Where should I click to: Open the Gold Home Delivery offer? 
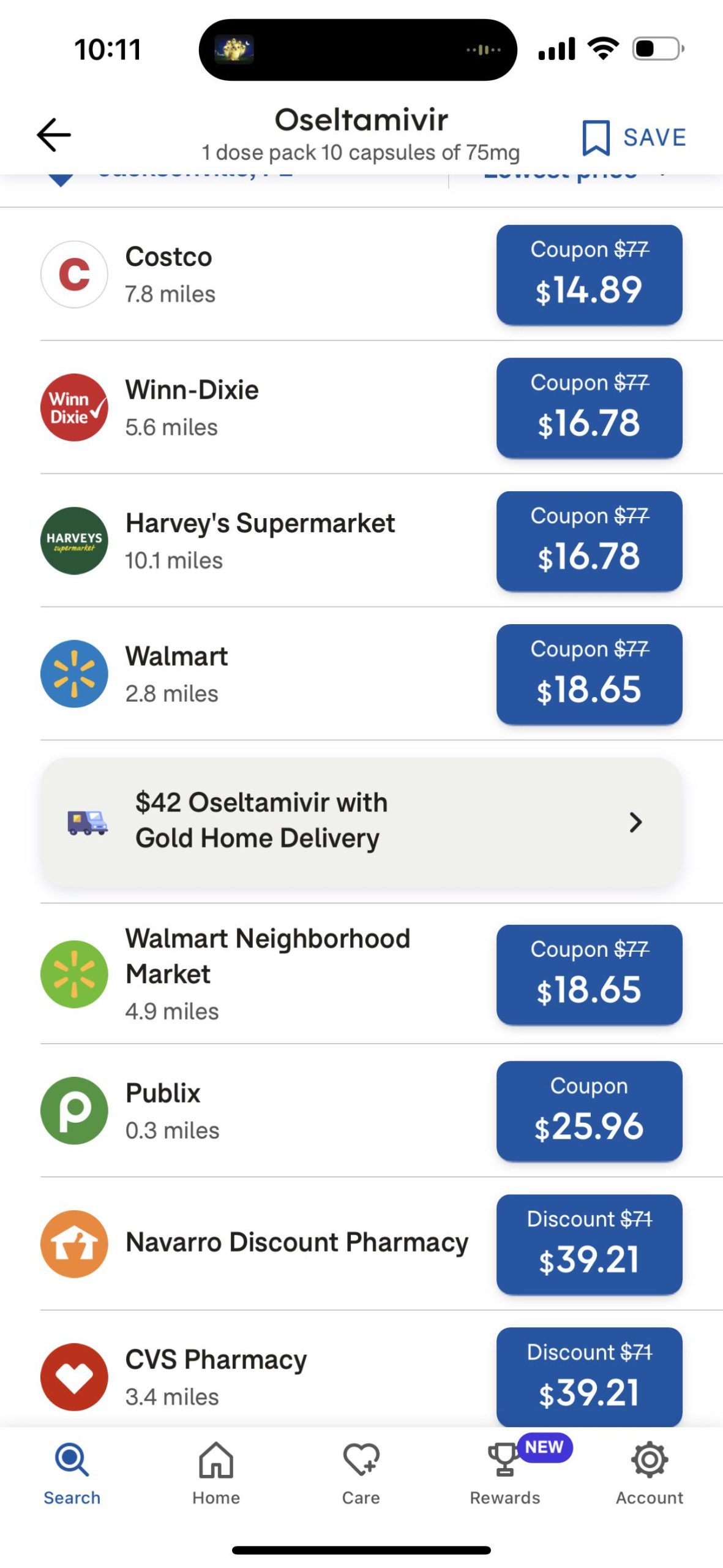(361, 821)
